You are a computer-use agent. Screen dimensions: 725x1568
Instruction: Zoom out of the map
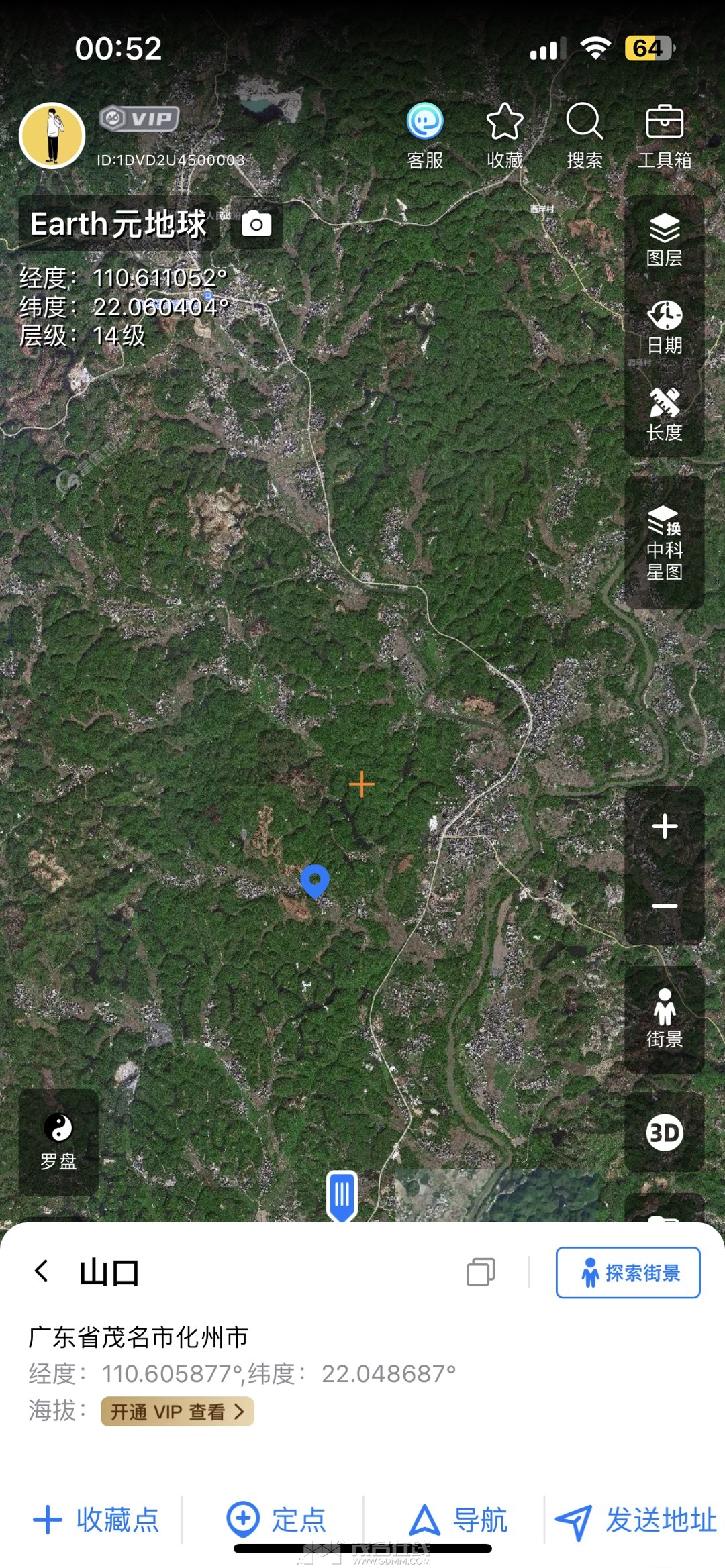[x=664, y=906]
